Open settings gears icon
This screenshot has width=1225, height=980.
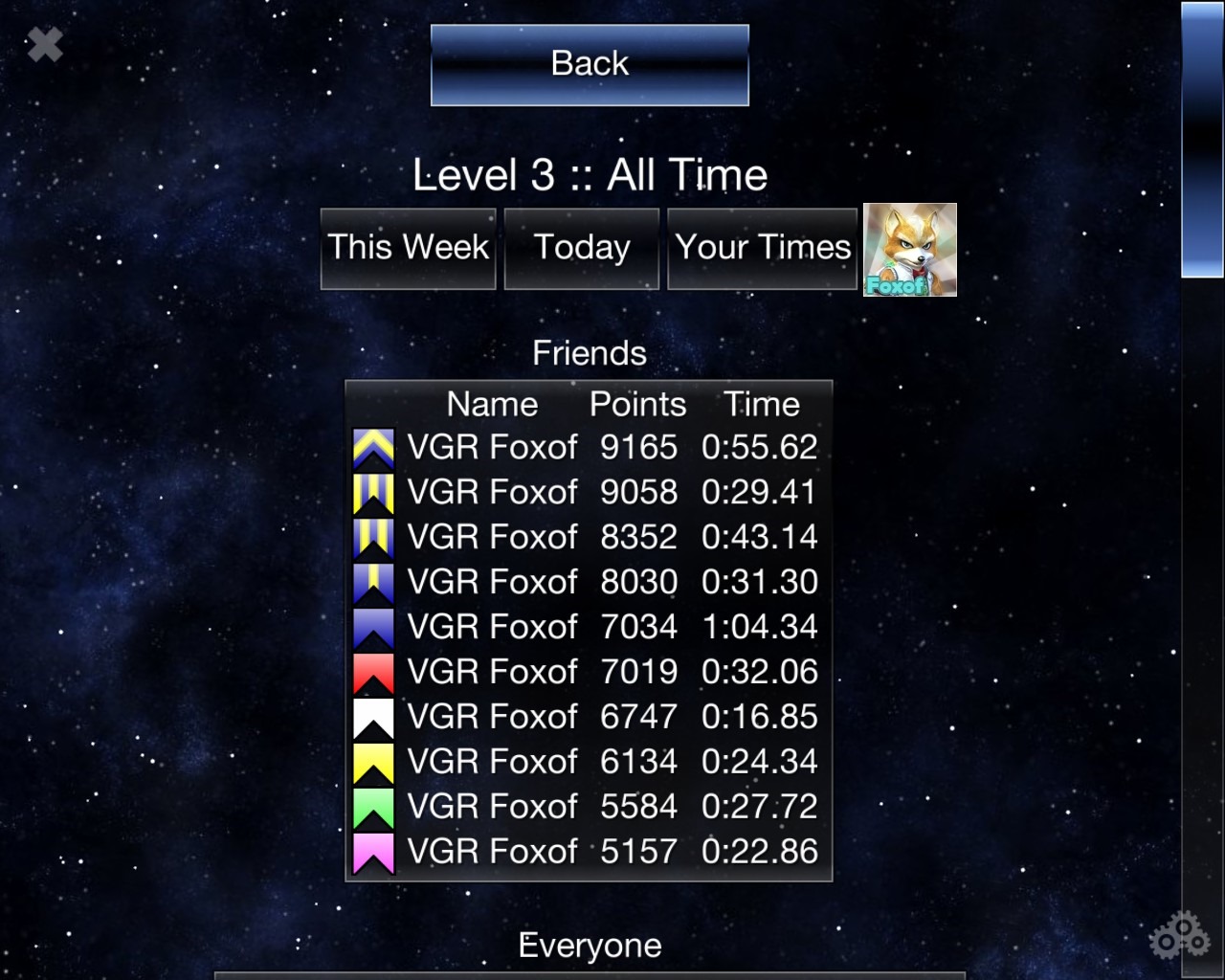(1179, 934)
